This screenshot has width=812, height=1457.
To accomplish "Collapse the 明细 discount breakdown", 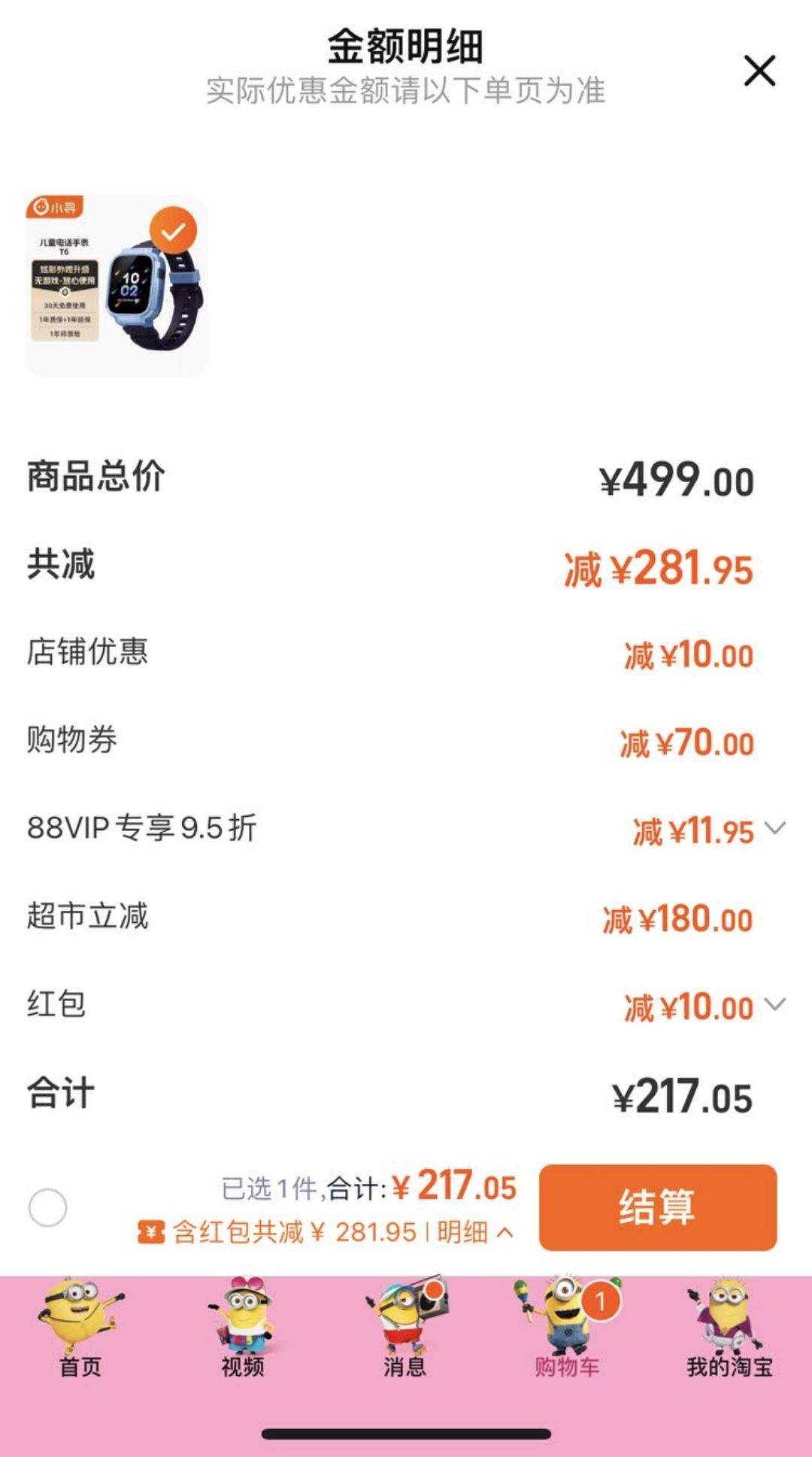I will [x=474, y=1232].
